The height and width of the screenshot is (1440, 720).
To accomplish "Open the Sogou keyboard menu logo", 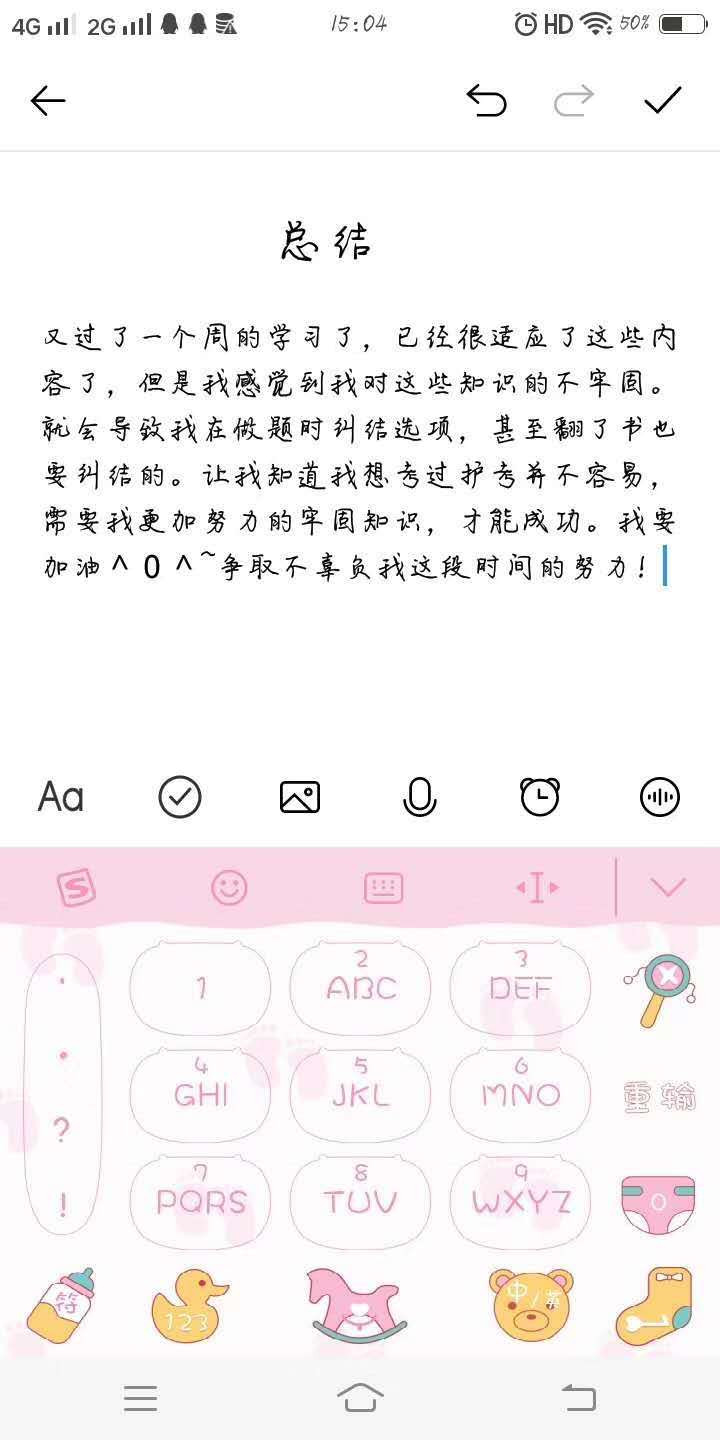I will pos(76,887).
